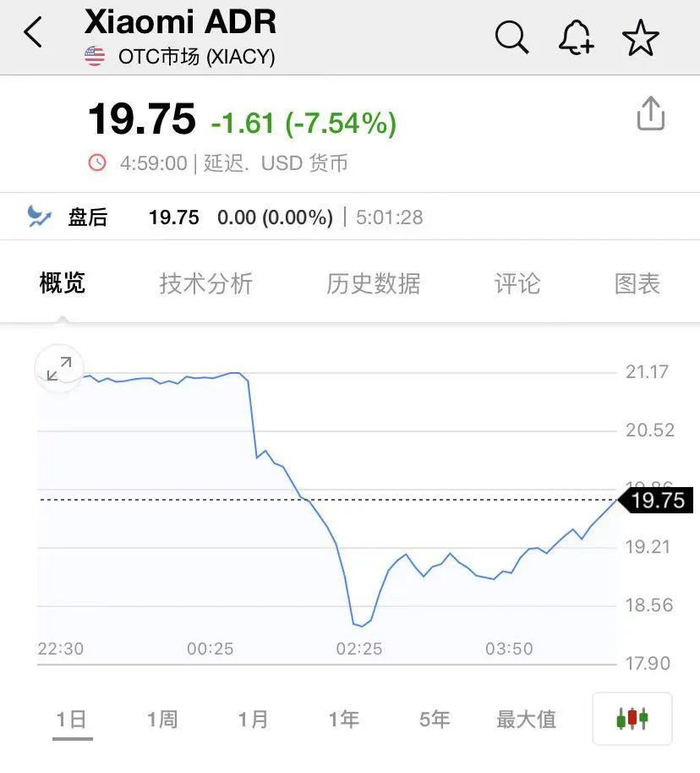This screenshot has width=700, height=773.
Task: Star Xiaomi ADR as a favorite
Action: click(640, 37)
